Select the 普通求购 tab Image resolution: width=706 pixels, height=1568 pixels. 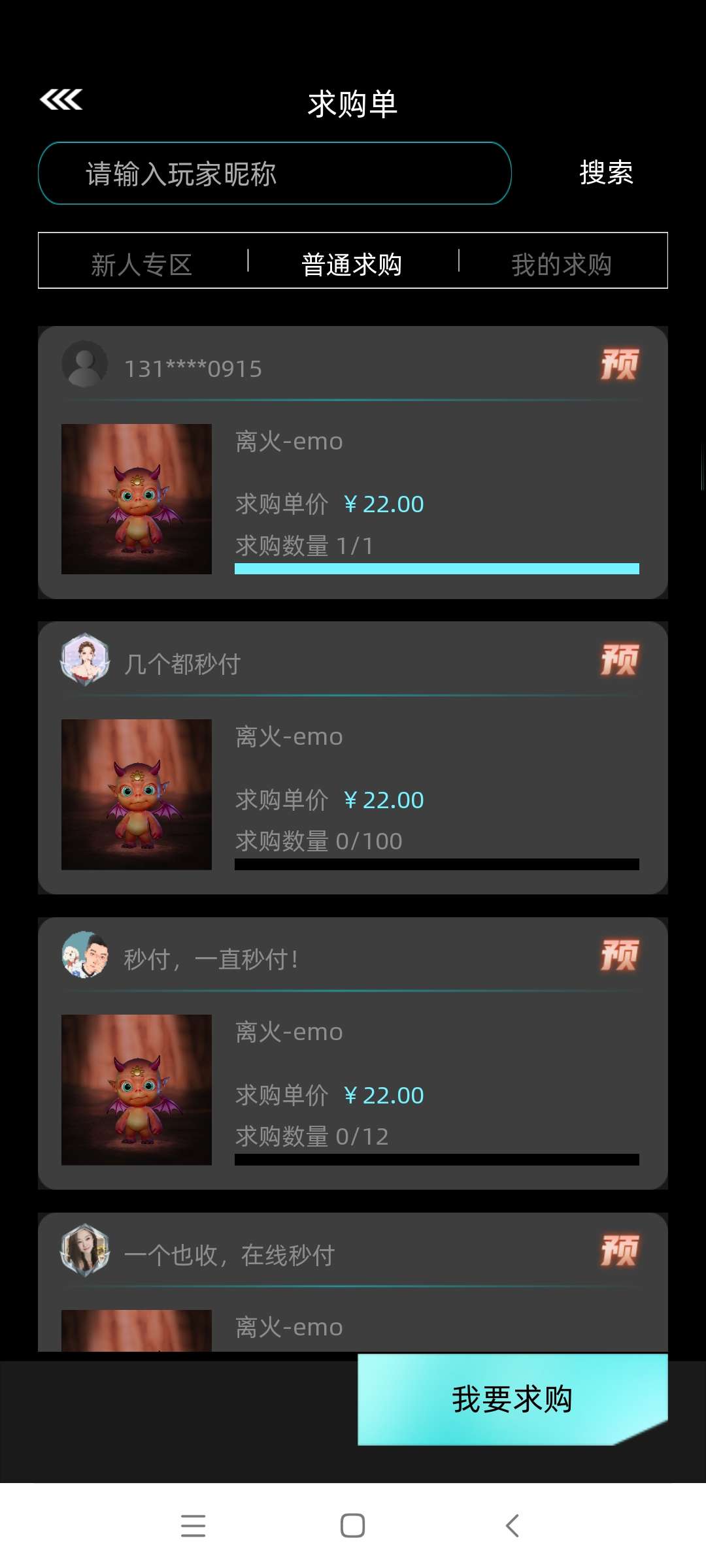click(x=352, y=264)
